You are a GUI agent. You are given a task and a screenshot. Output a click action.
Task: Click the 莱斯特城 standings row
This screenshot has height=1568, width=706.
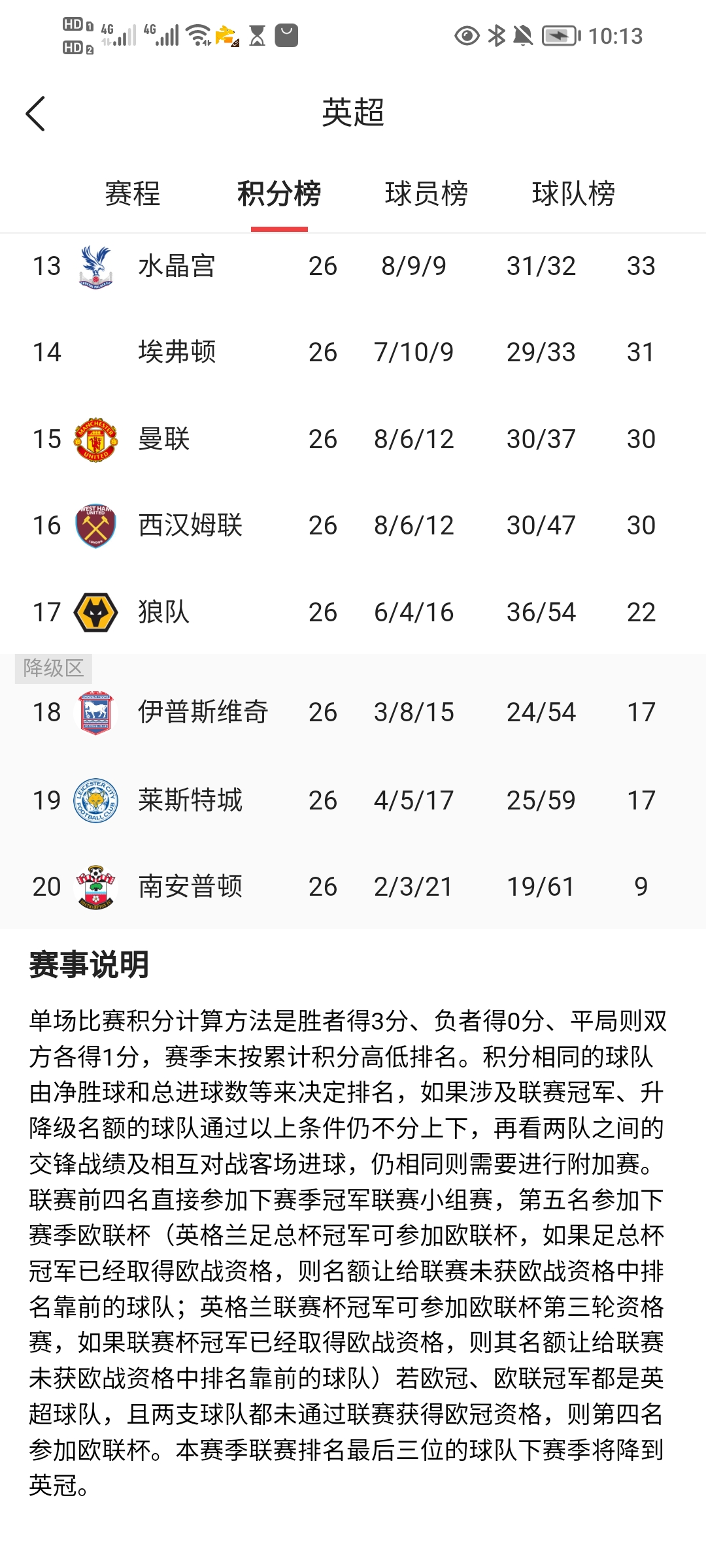353,800
